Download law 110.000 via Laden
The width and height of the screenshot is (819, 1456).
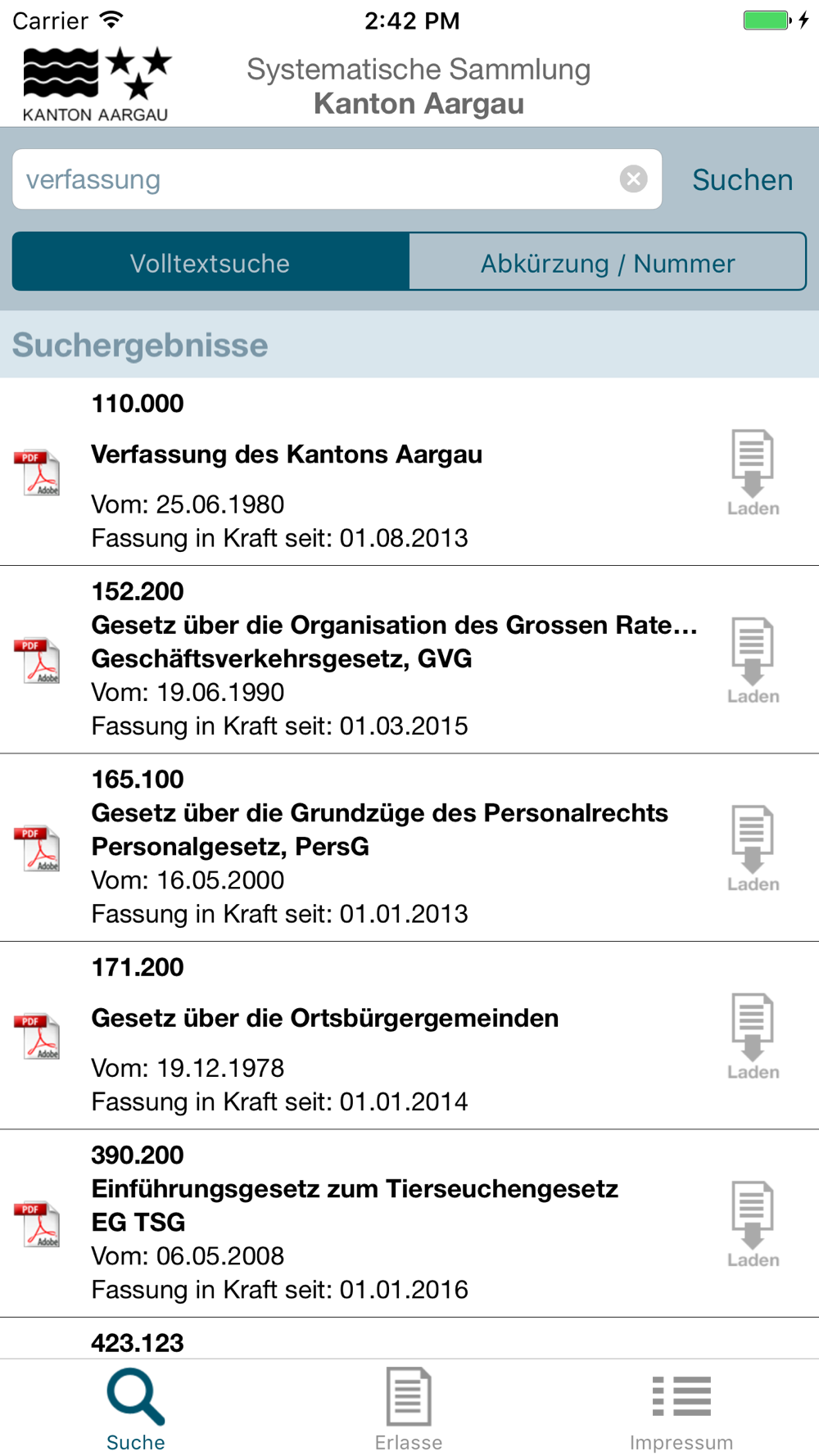click(753, 473)
